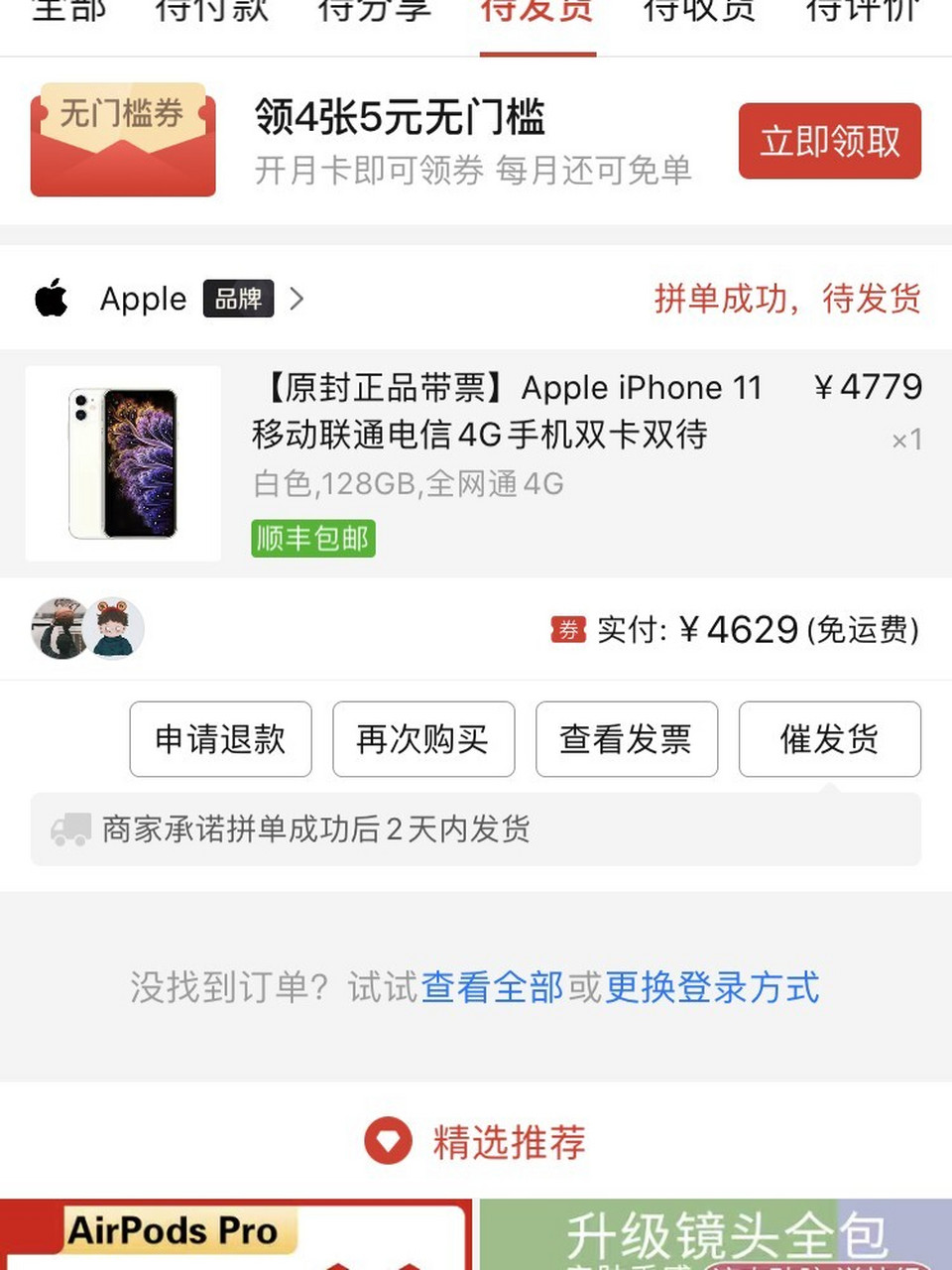Click the 申请退款 refund button
This screenshot has height=1270, width=952.
219,739
